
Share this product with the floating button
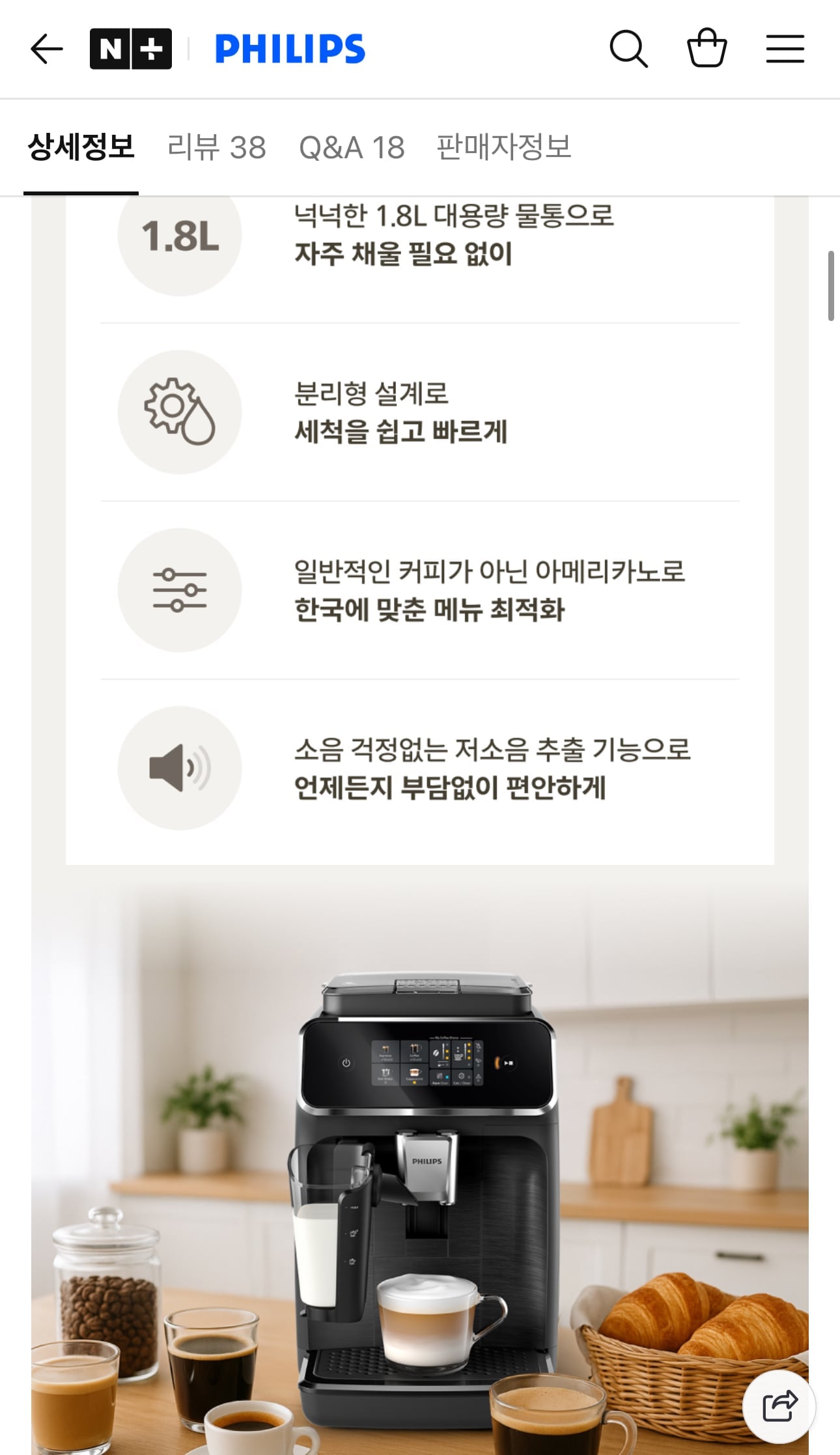coord(779,1406)
